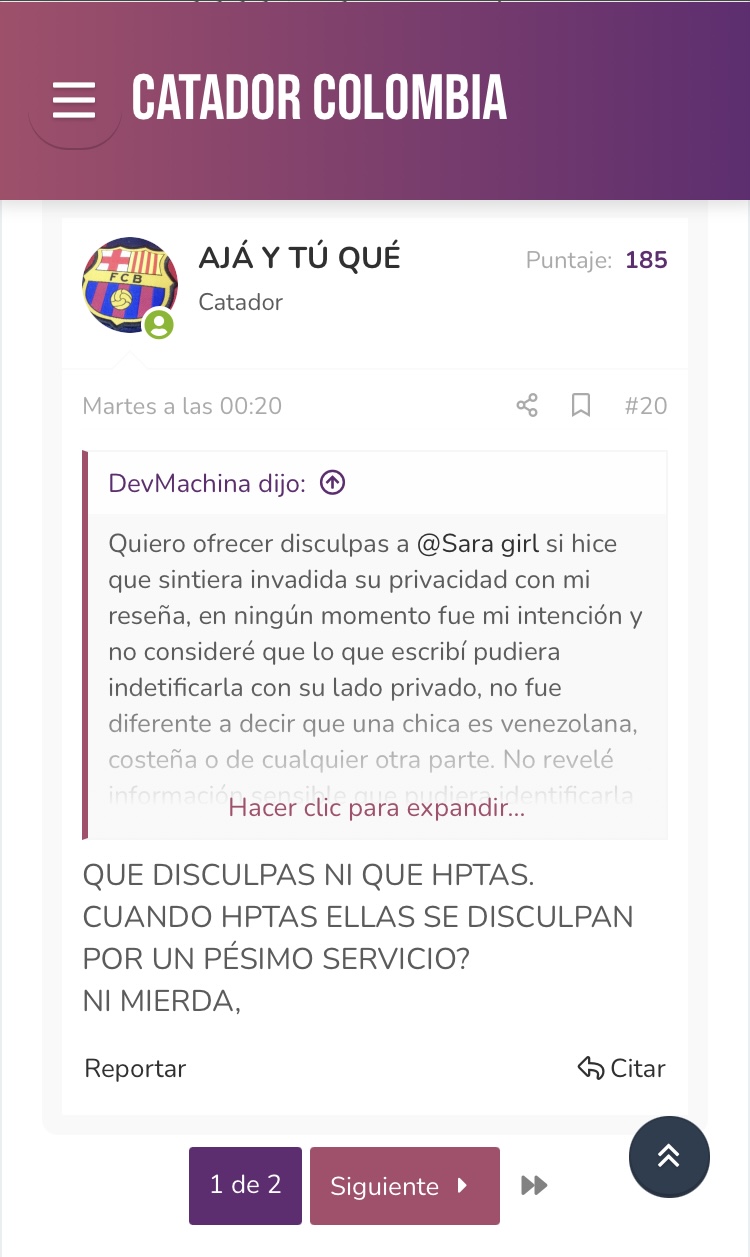Open the 1 de 2 page selector
750x1257 pixels.
[245, 1186]
